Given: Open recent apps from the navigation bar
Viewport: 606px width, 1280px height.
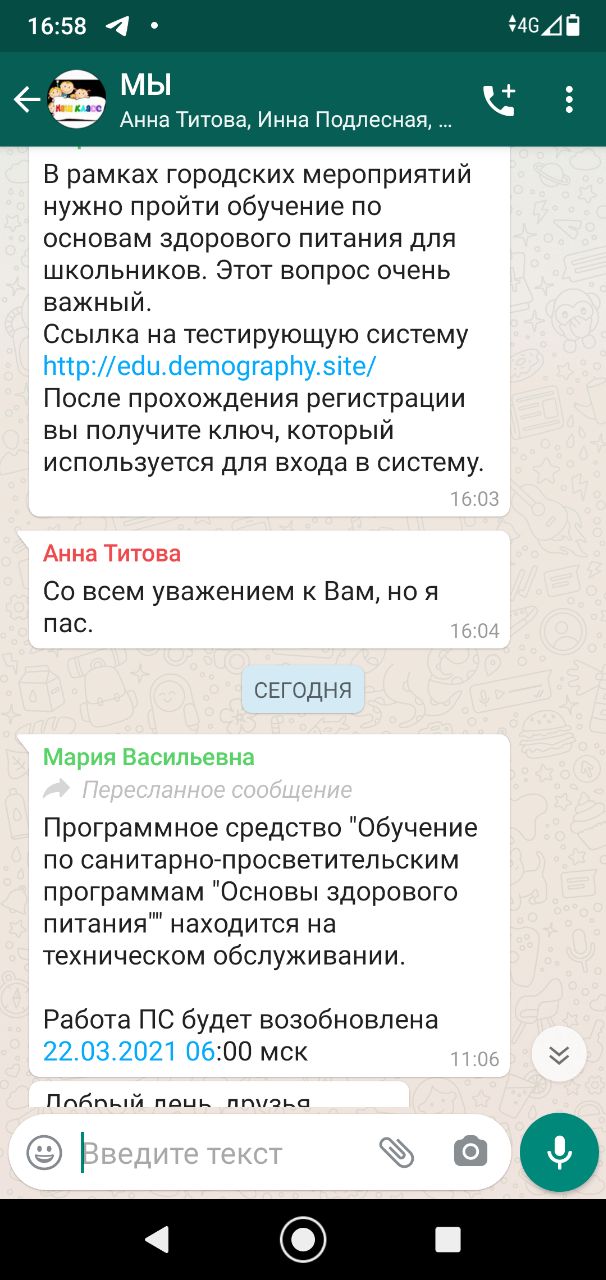Looking at the screenshot, I should coord(448,1240).
